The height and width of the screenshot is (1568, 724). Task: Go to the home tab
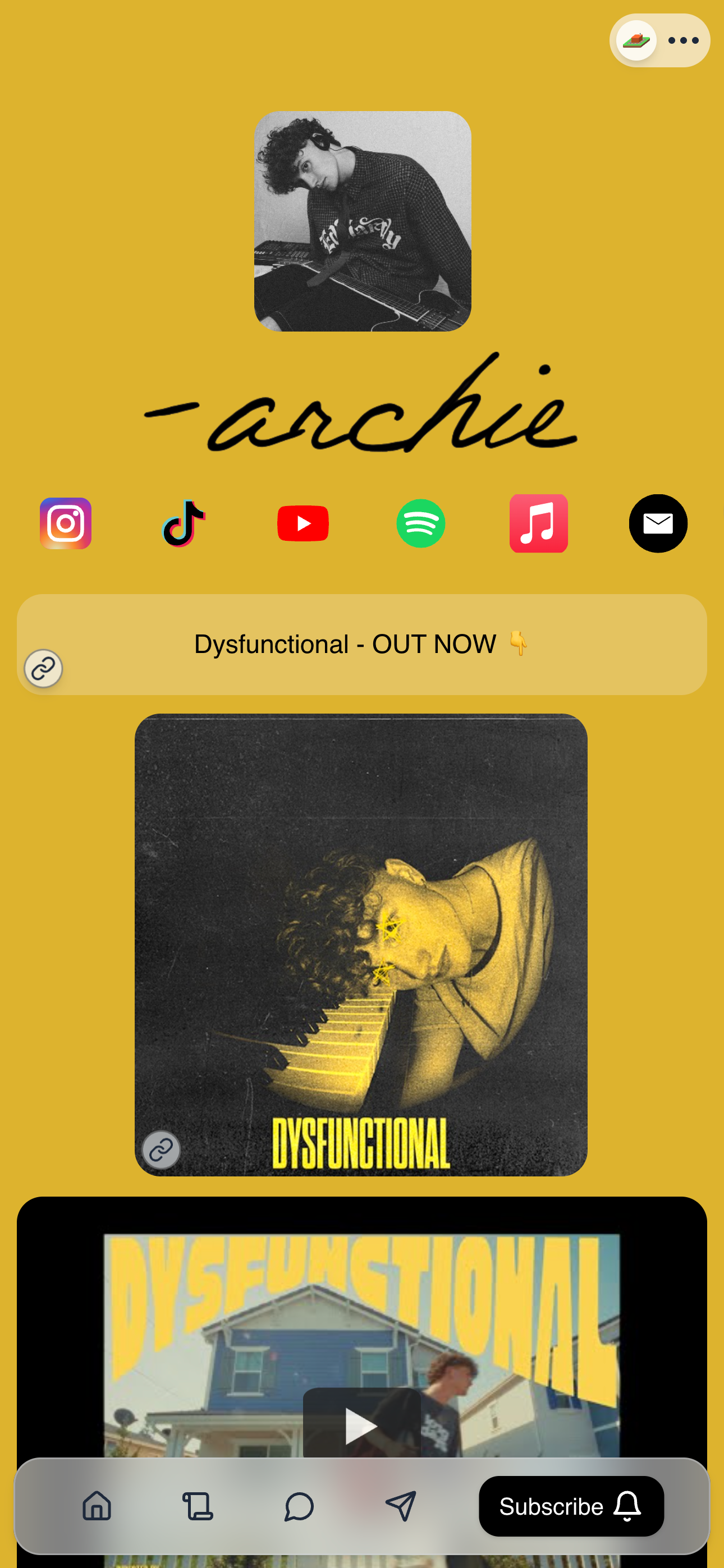pyautogui.click(x=97, y=1506)
